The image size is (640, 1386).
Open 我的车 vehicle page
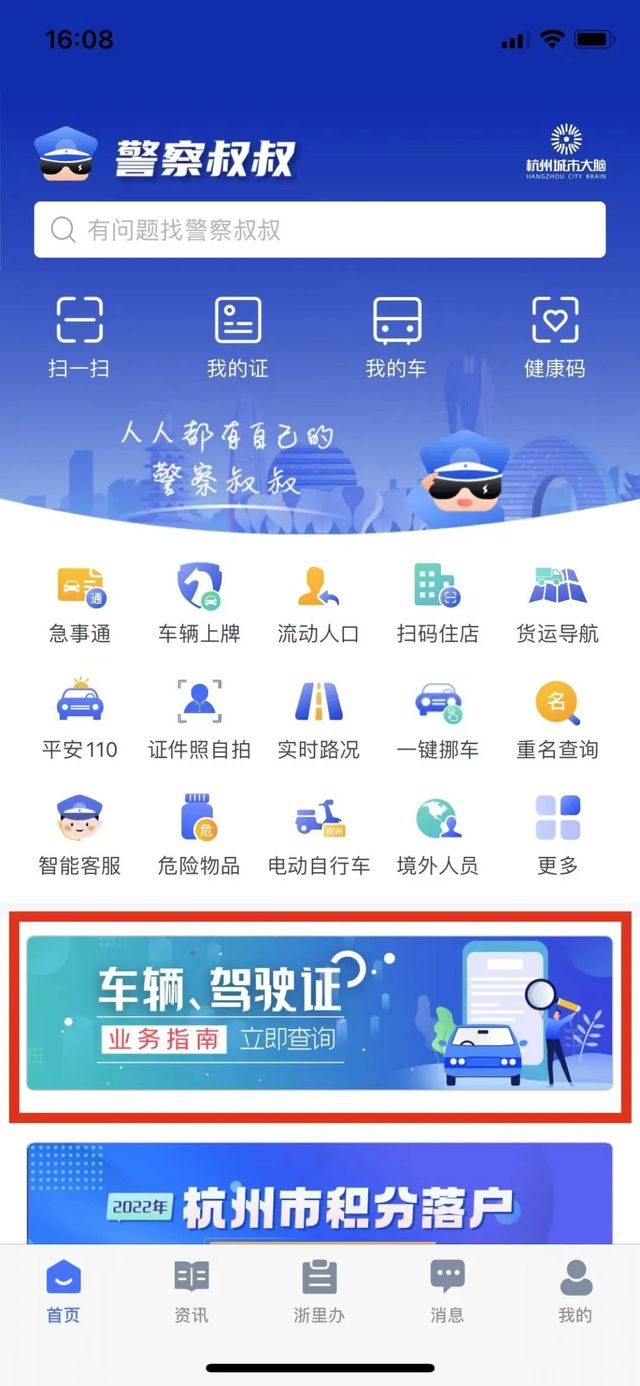396,336
